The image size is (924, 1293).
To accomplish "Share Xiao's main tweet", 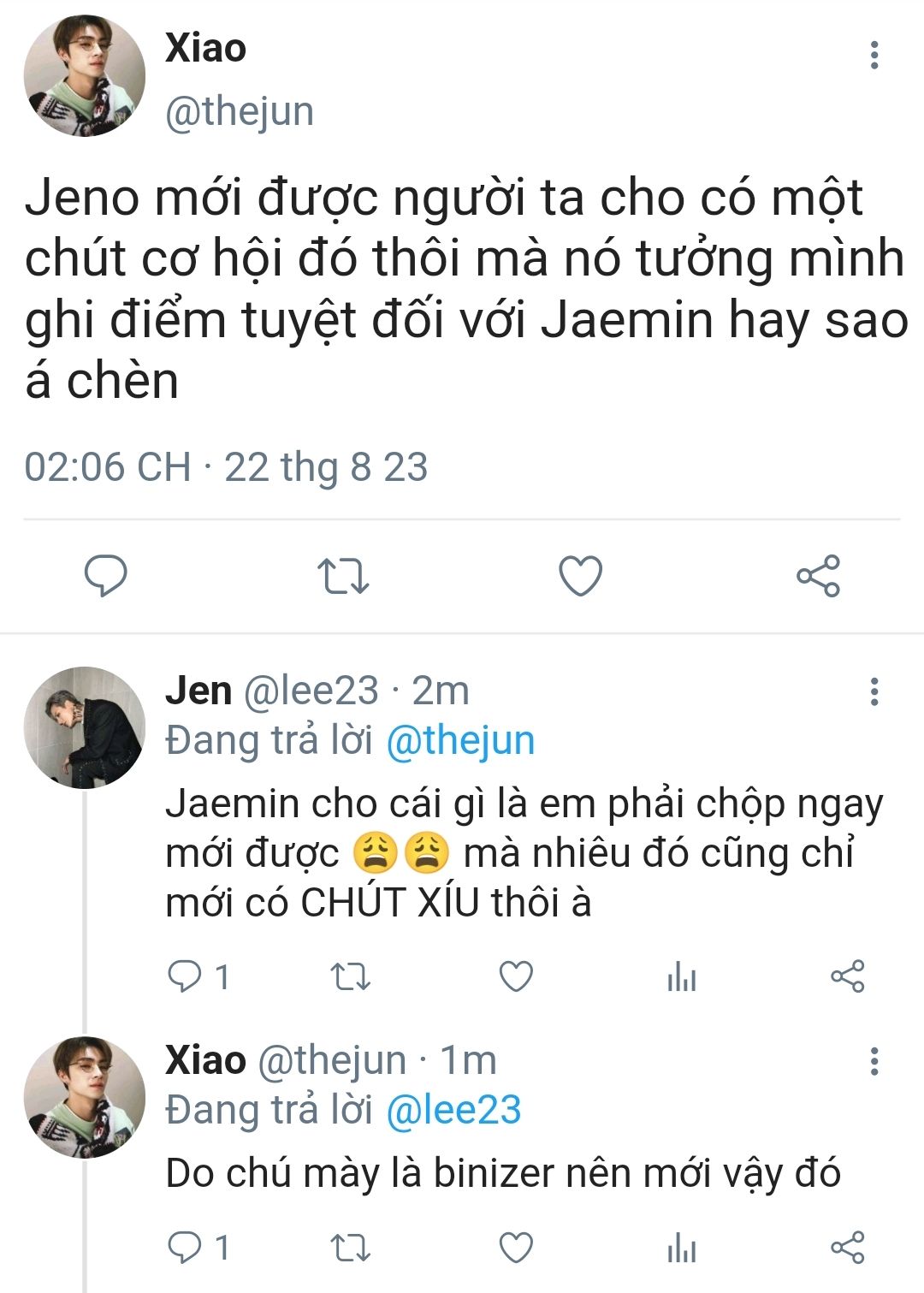I will (x=818, y=575).
